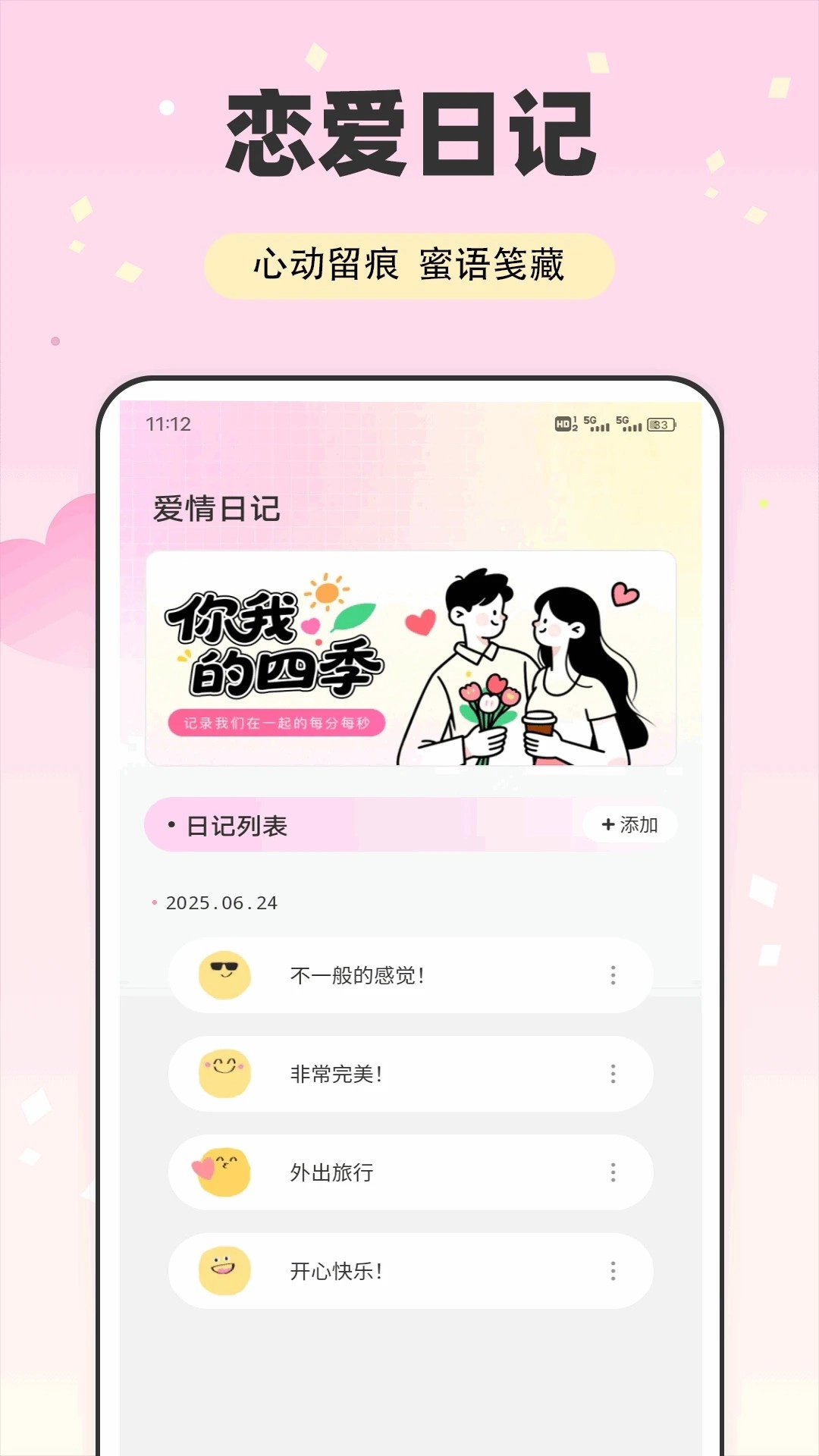Tap the 11:12 clock in status bar
The width and height of the screenshot is (819, 1456).
click(170, 425)
